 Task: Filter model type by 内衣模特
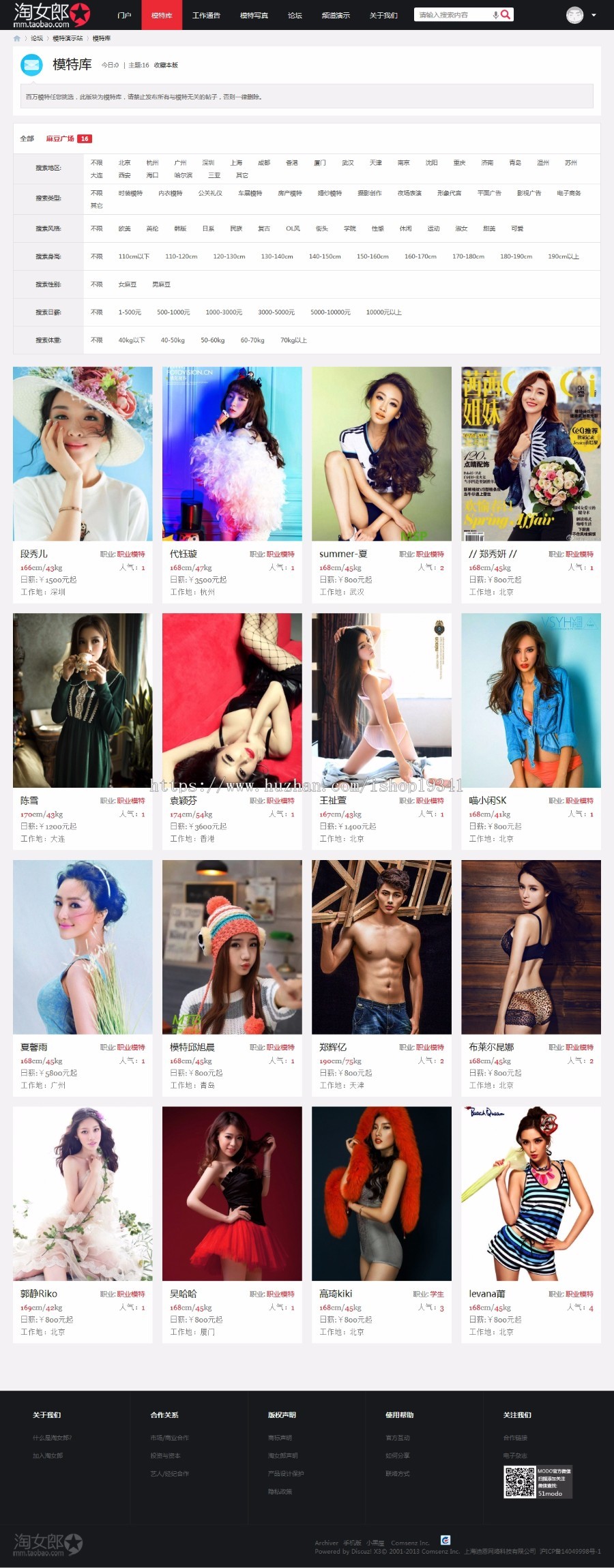171,194
